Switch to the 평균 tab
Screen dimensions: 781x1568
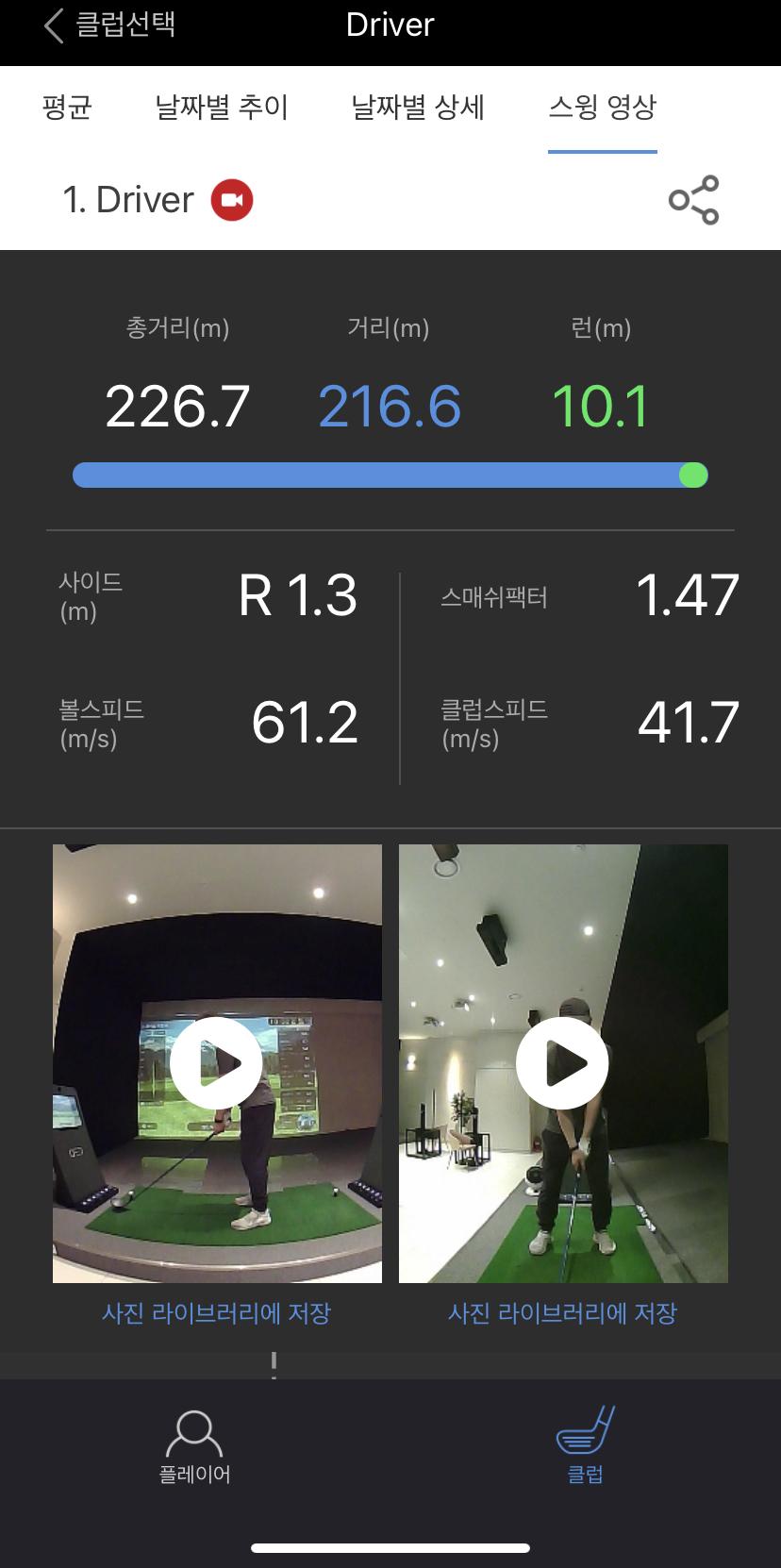(x=67, y=108)
